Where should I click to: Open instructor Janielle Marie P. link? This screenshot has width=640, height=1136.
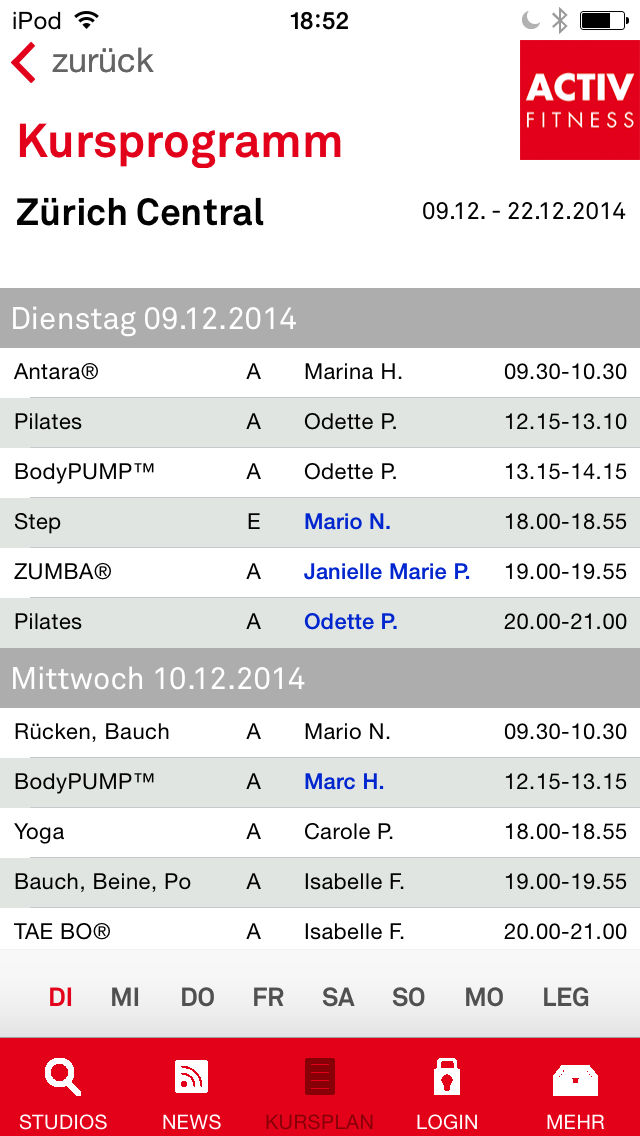(x=387, y=572)
